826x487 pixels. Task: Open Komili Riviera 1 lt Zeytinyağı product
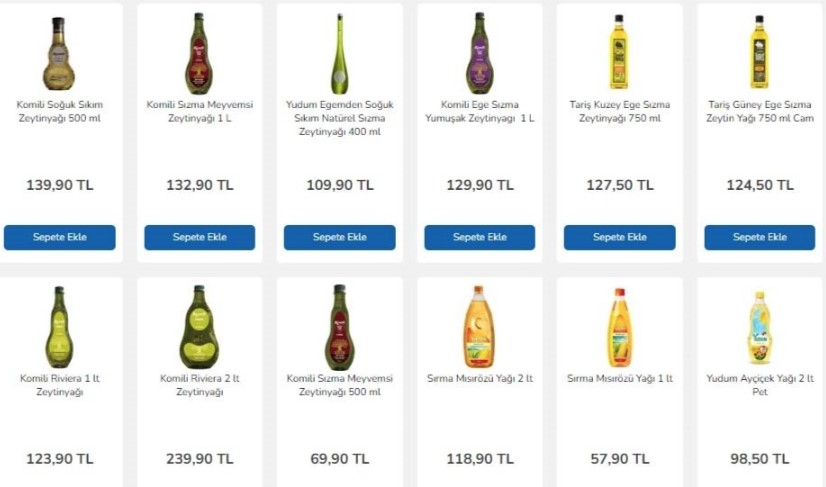click(x=60, y=385)
